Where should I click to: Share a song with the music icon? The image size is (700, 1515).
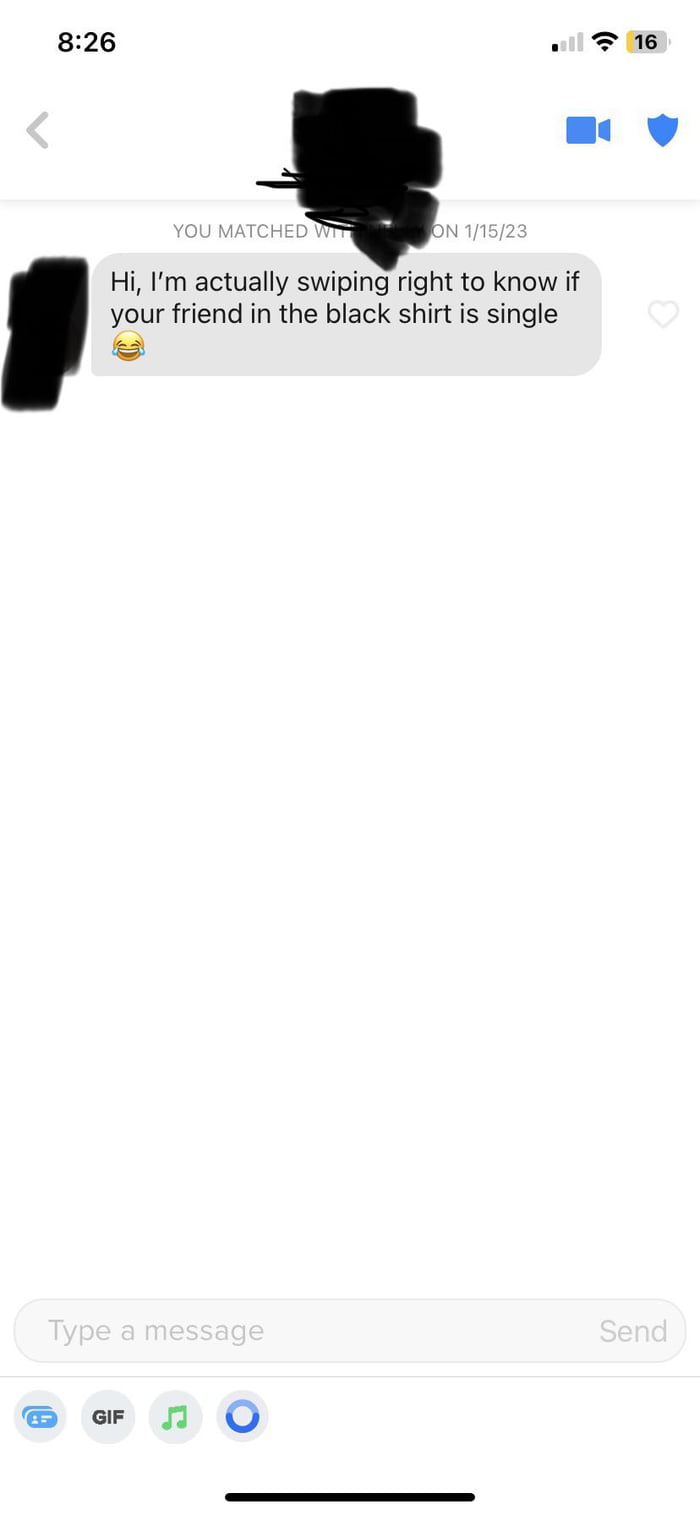coord(175,1417)
